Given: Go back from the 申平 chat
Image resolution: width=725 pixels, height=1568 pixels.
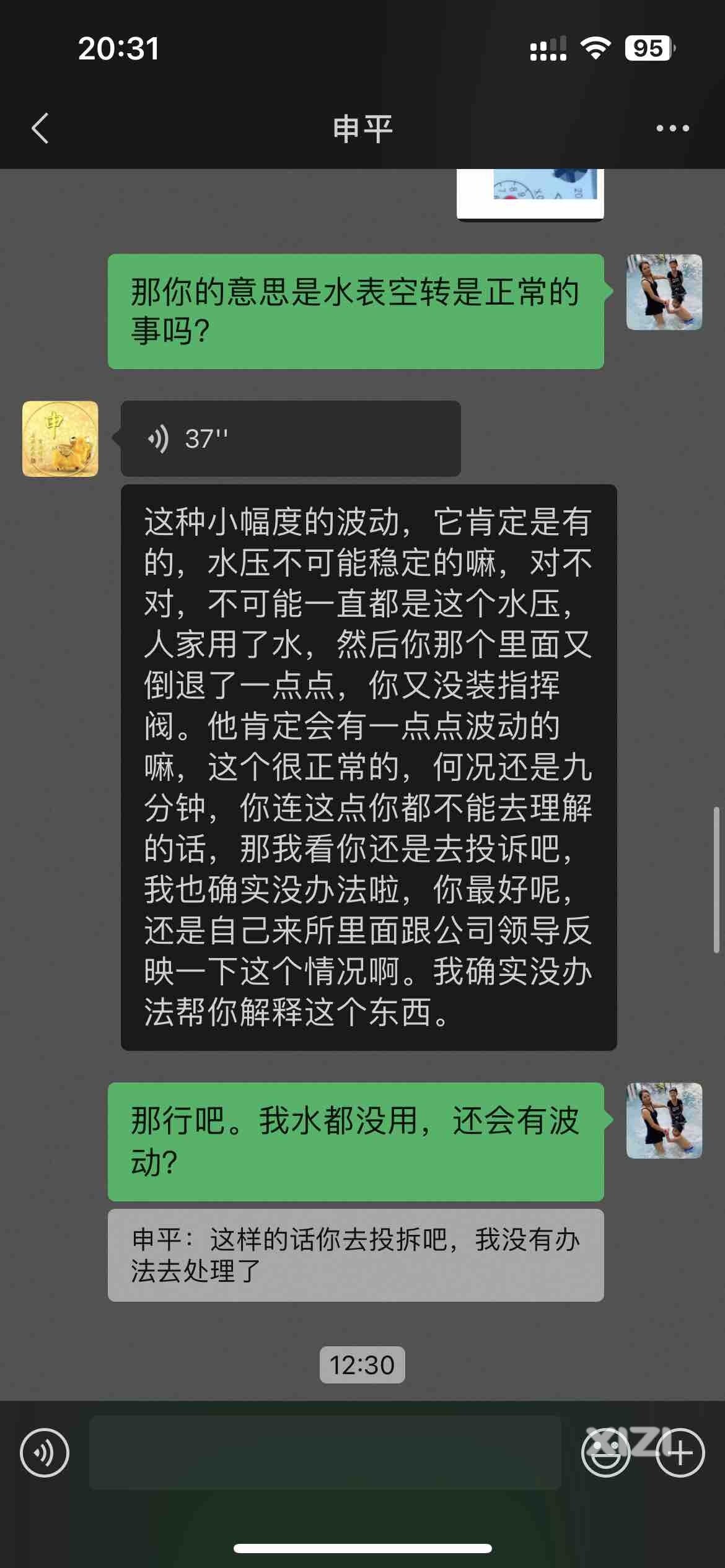Looking at the screenshot, I should (x=40, y=129).
